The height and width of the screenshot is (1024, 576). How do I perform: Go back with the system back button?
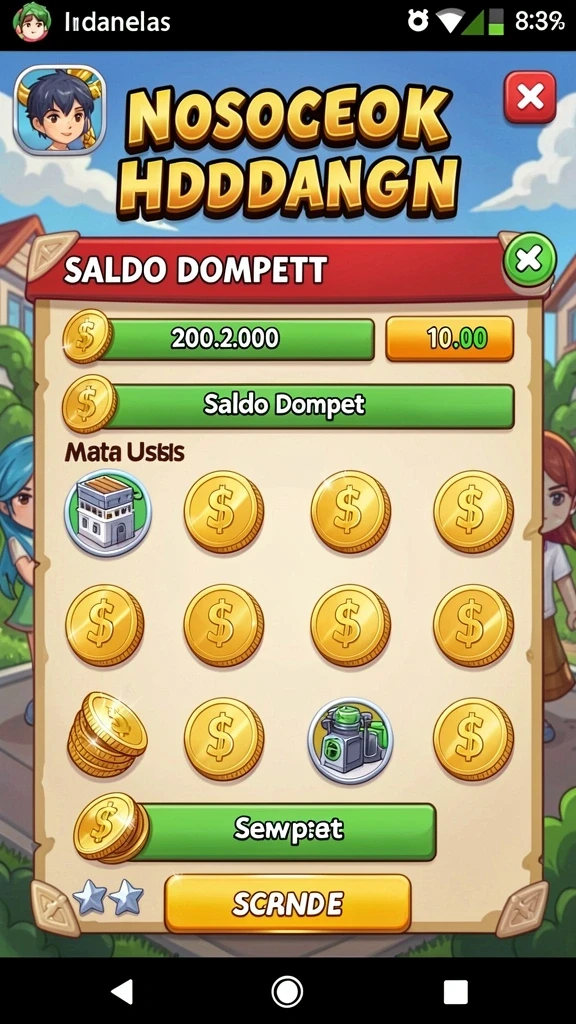coord(121,991)
